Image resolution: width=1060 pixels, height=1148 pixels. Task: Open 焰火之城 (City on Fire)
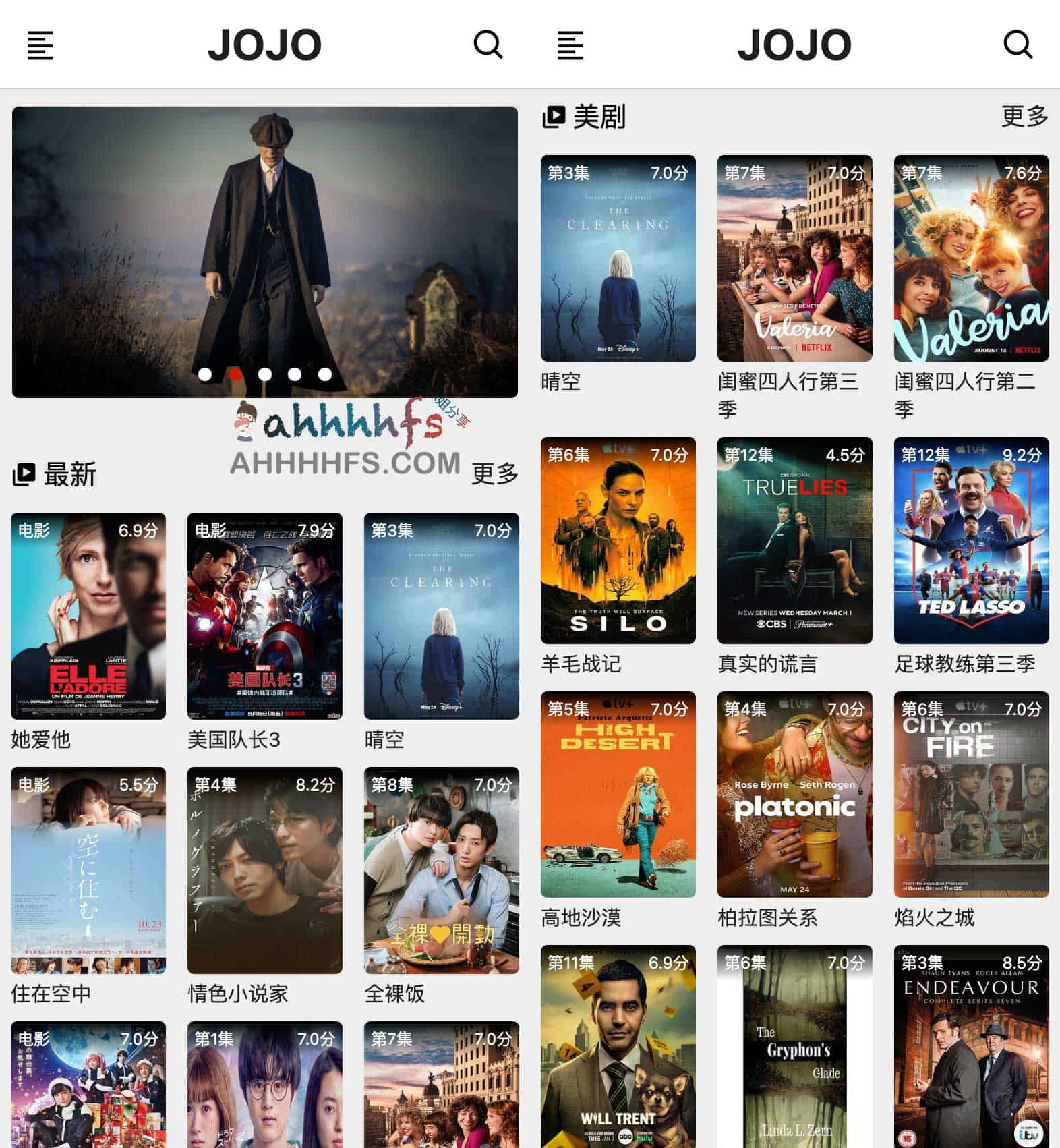tap(972, 795)
